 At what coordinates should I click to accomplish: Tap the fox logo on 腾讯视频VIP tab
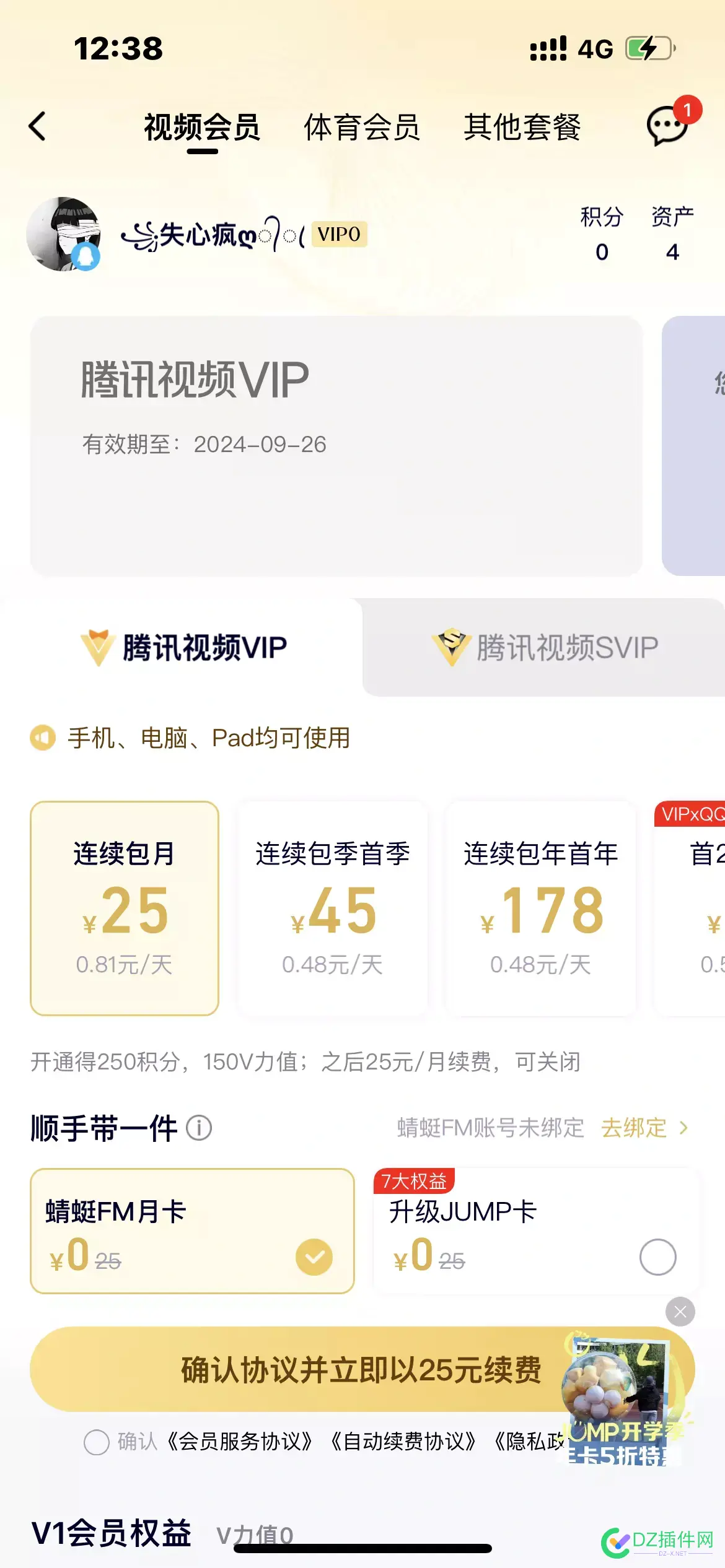tap(99, 646)
